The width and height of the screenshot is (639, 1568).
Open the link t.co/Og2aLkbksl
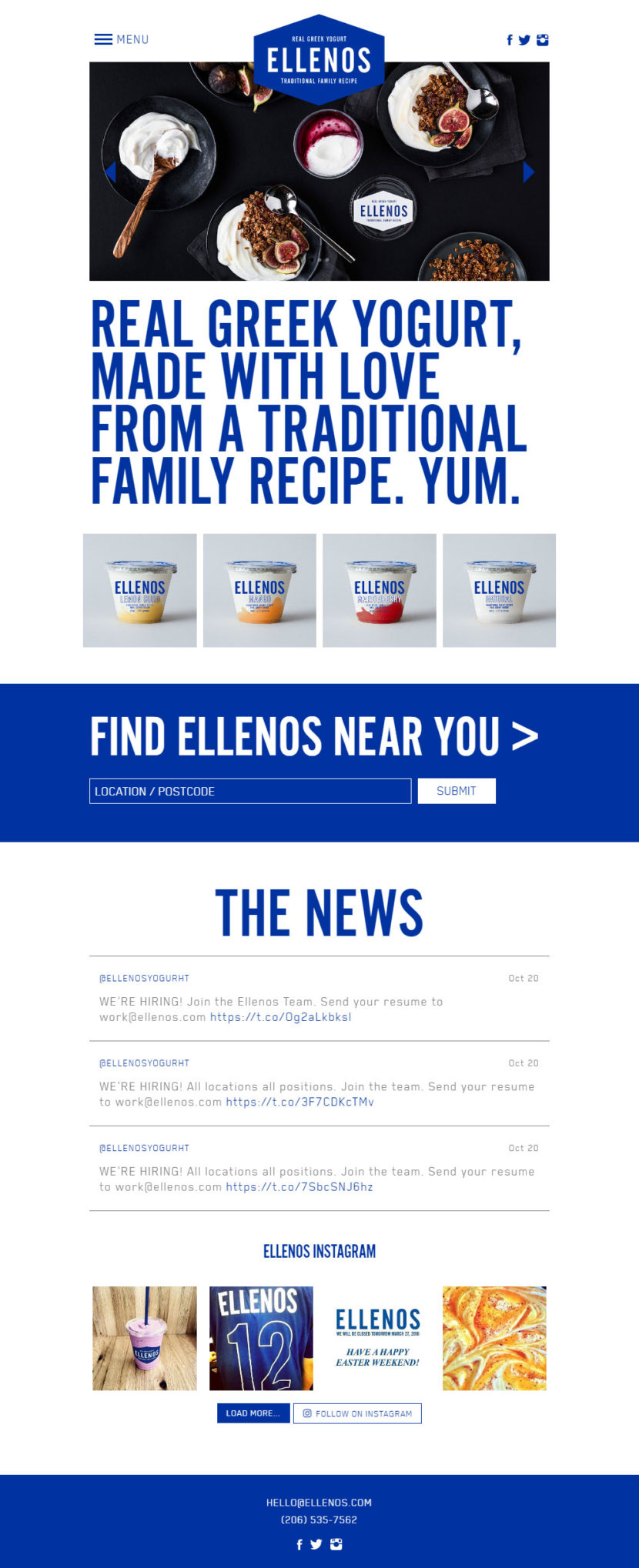coord(280,1017)
